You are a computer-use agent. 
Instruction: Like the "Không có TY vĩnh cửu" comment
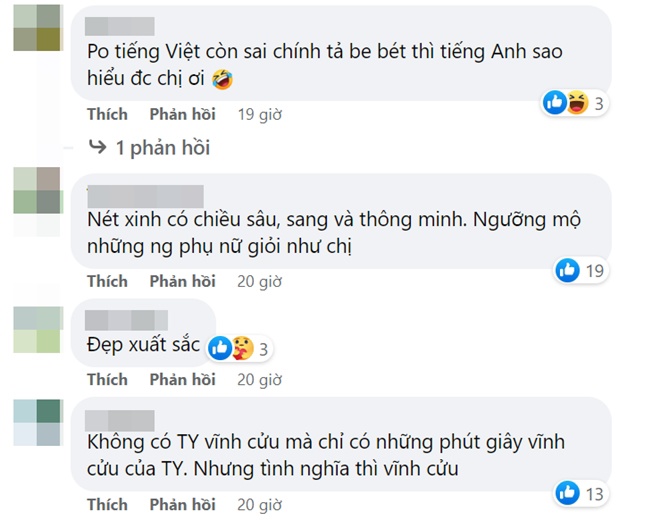tap(107, 505)
